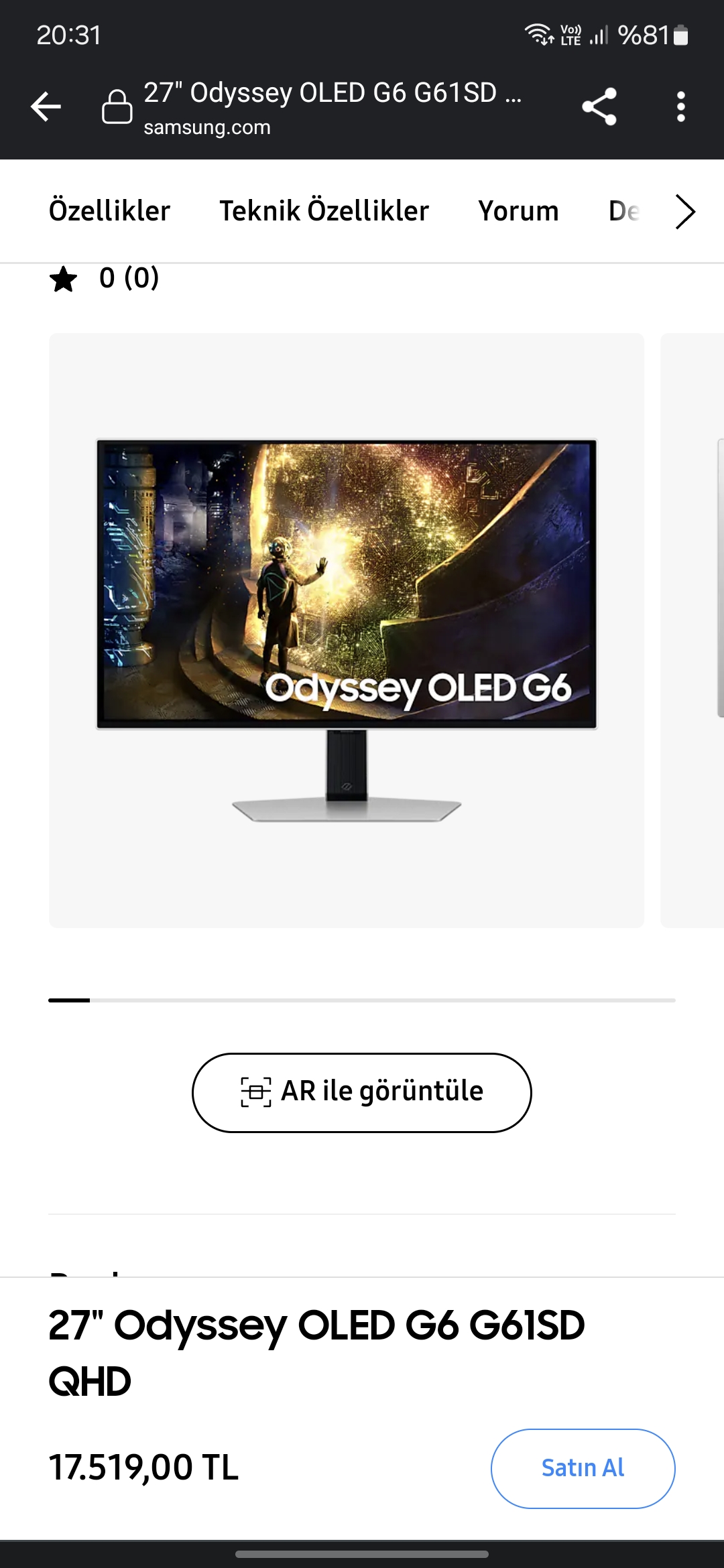The width and height of the screenshot is (724, 1568).
Task: Switch to the Özellikler tab
Action: tap(109, 211)
